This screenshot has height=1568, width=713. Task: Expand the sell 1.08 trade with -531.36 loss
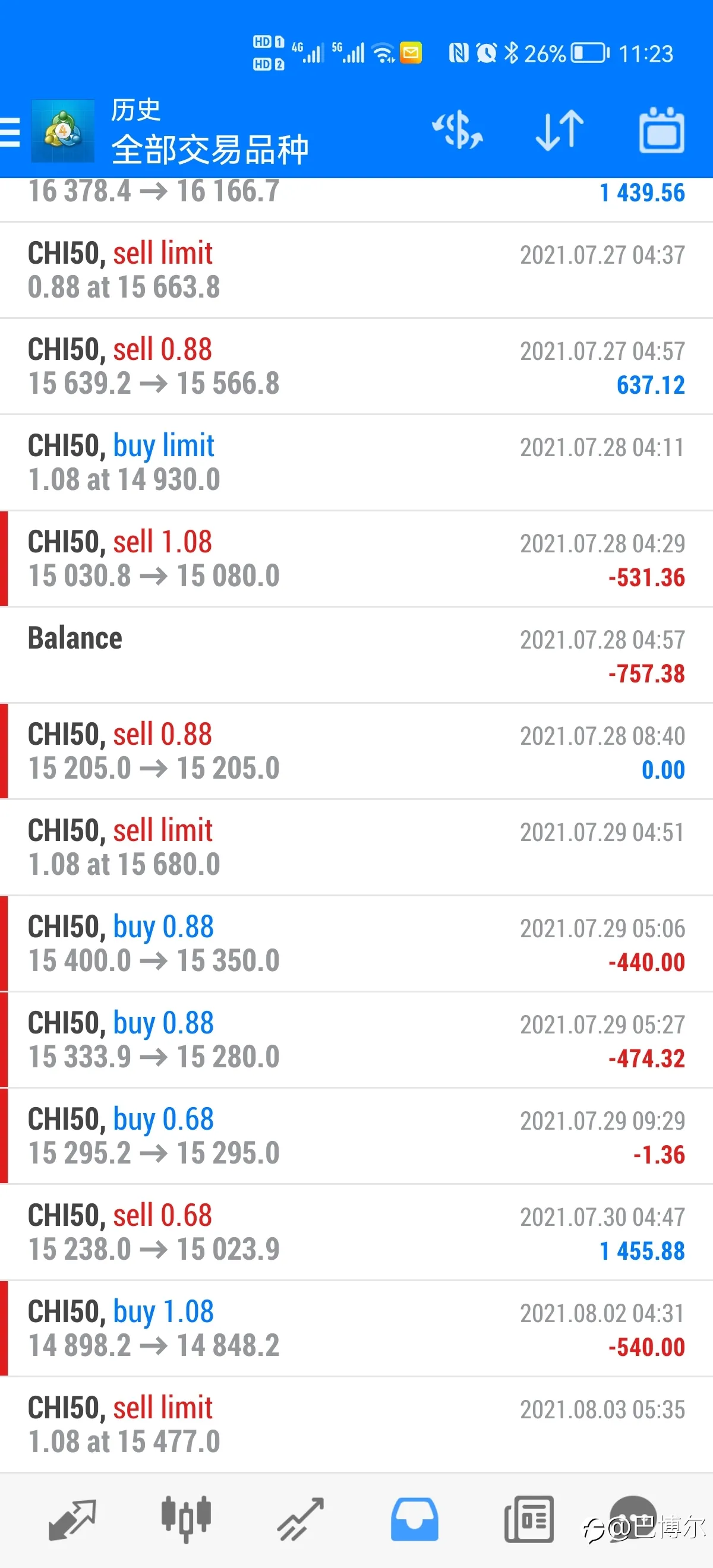[x=356, y=559]
